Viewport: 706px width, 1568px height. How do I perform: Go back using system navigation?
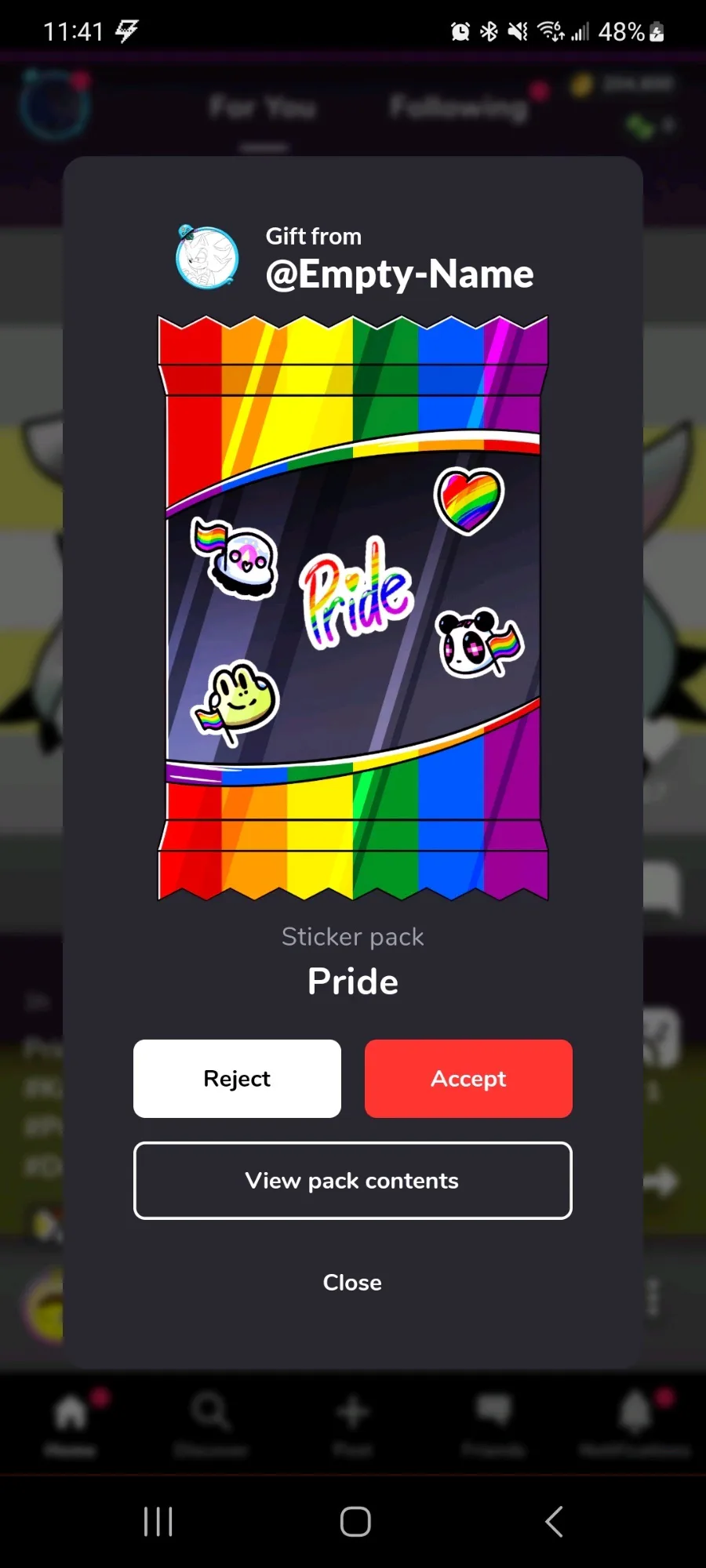click(554, 1522)
